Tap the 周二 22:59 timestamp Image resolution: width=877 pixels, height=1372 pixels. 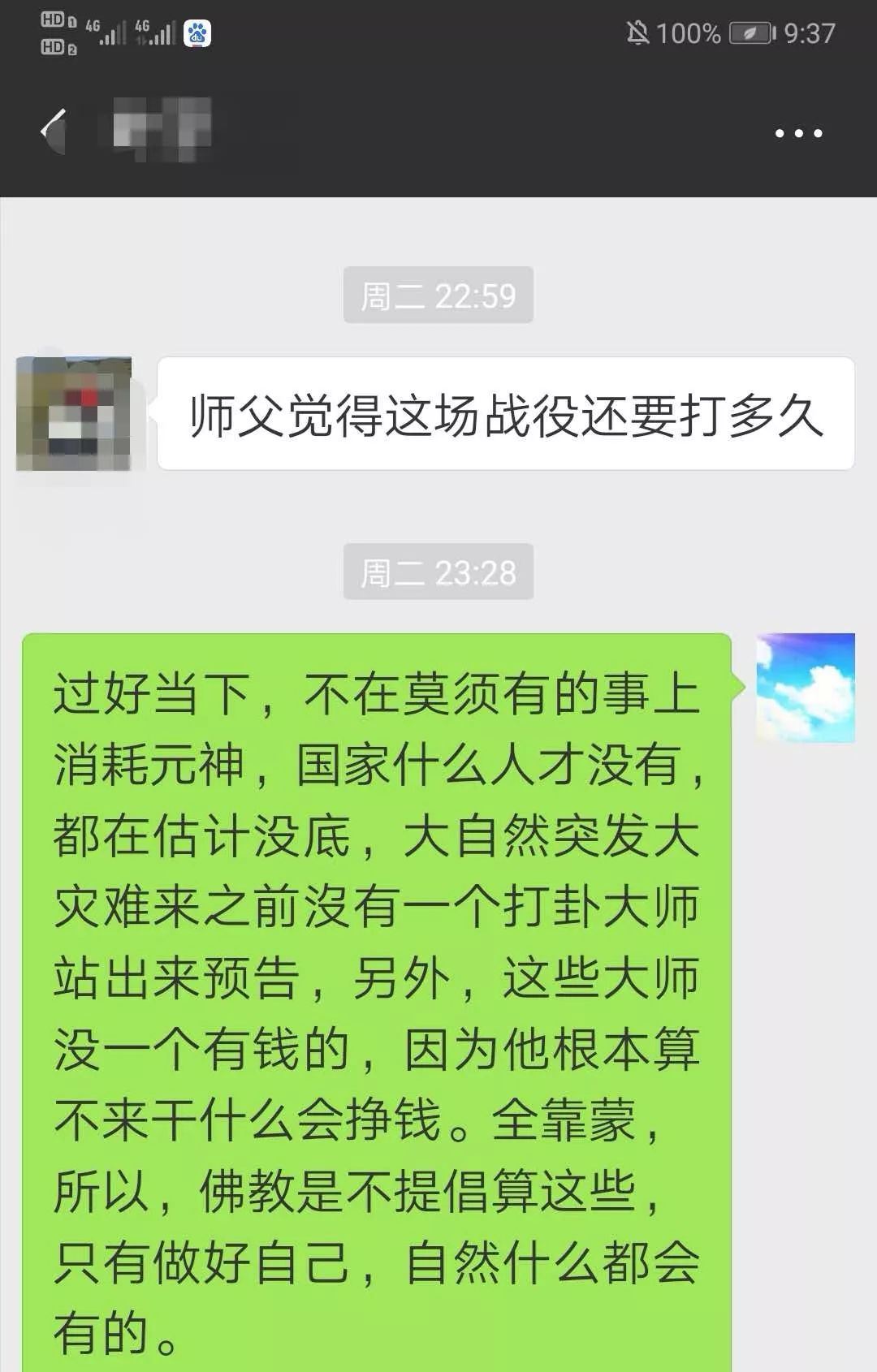[x=438, y=296]
